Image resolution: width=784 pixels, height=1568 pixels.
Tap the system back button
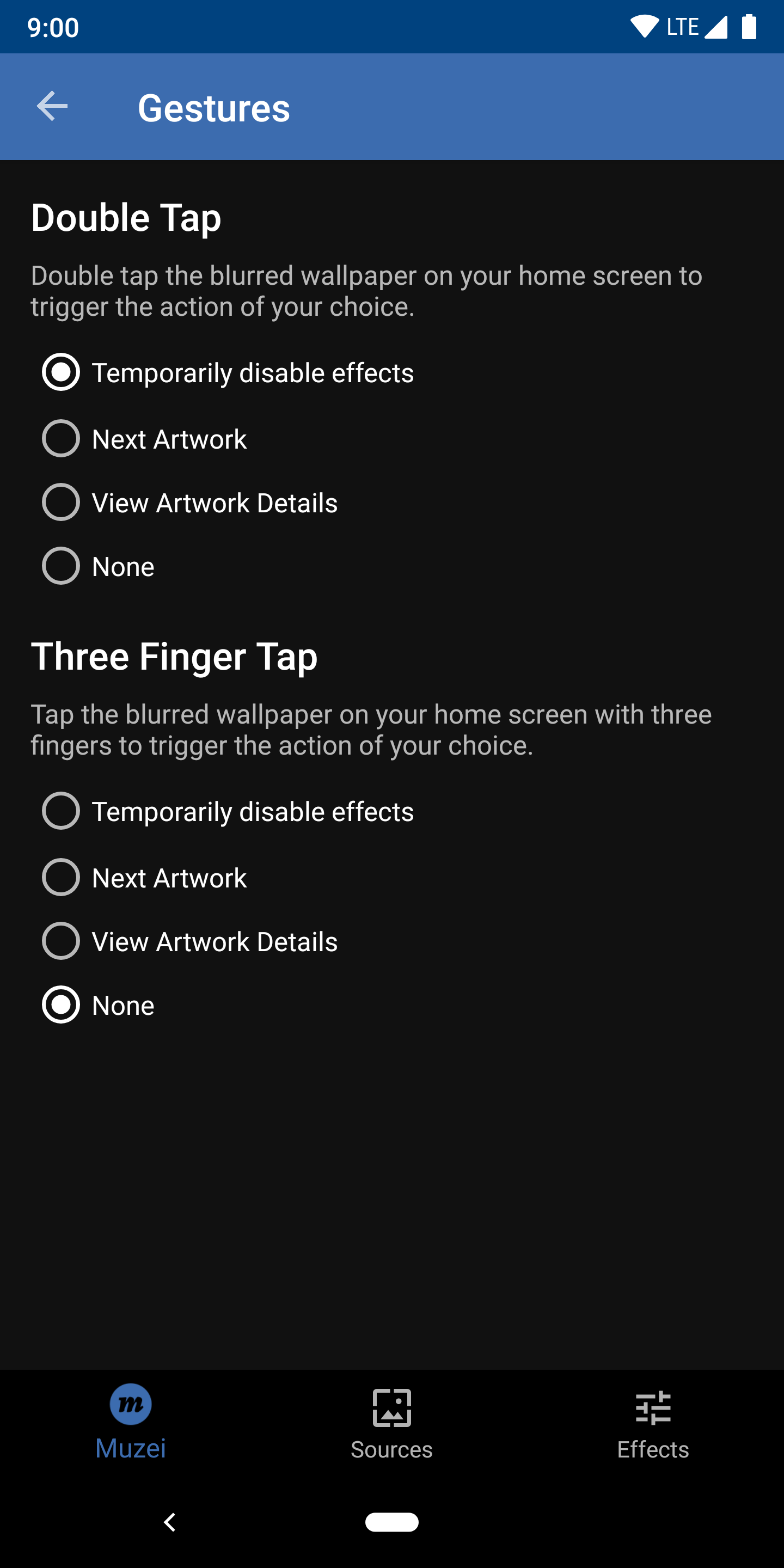tap(170, 1522)
